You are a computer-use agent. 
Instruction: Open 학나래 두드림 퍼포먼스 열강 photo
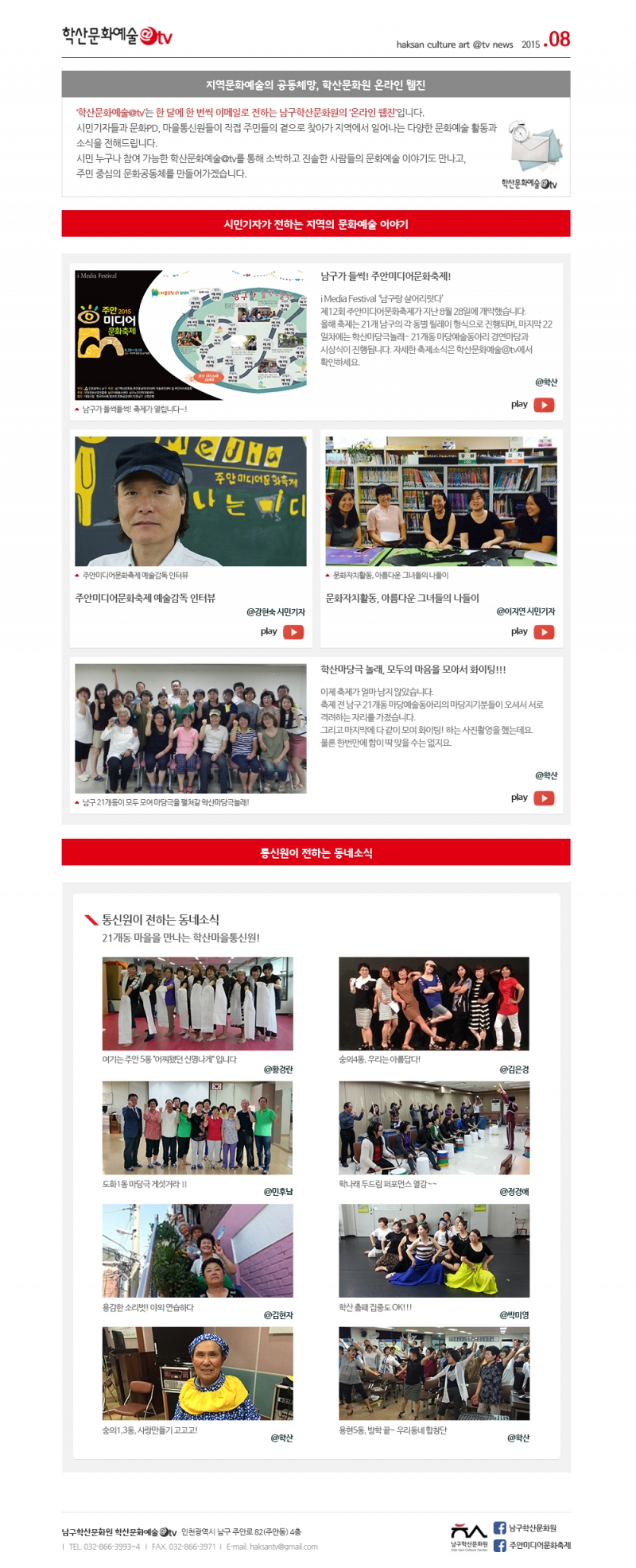[x=434, y=1127]
